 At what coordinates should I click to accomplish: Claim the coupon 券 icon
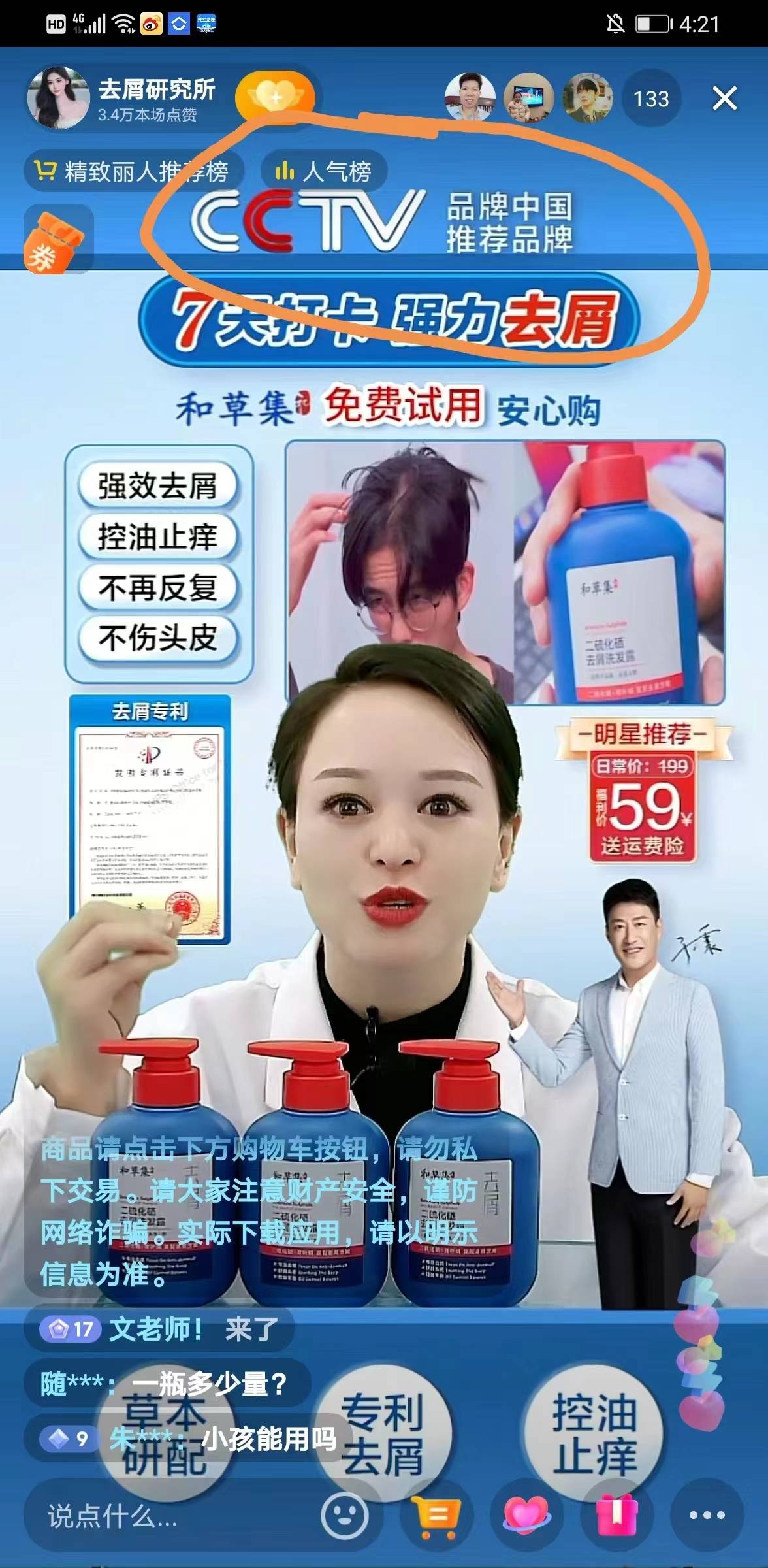(57, 240)
